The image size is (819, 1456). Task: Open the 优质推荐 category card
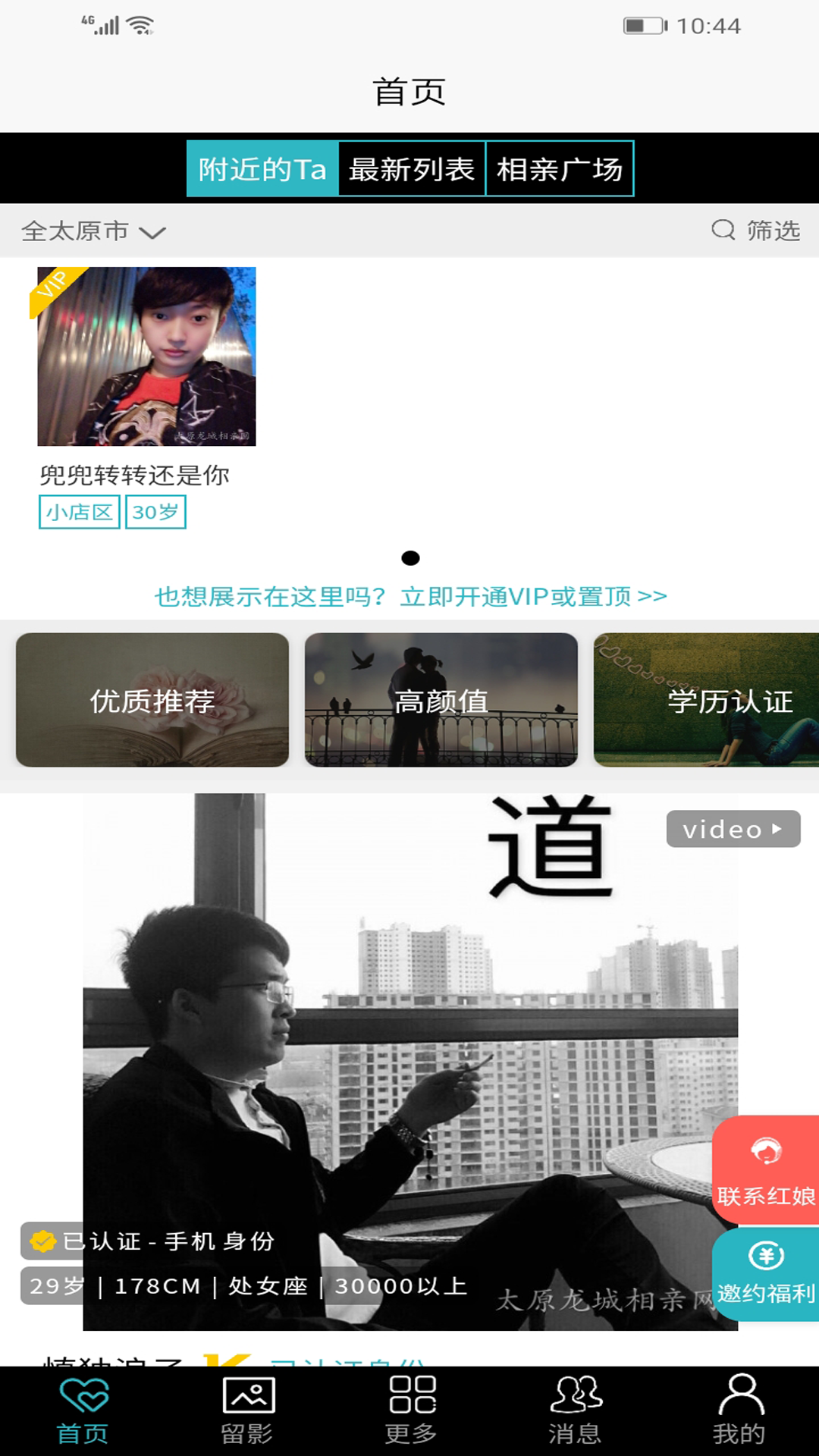152,700
